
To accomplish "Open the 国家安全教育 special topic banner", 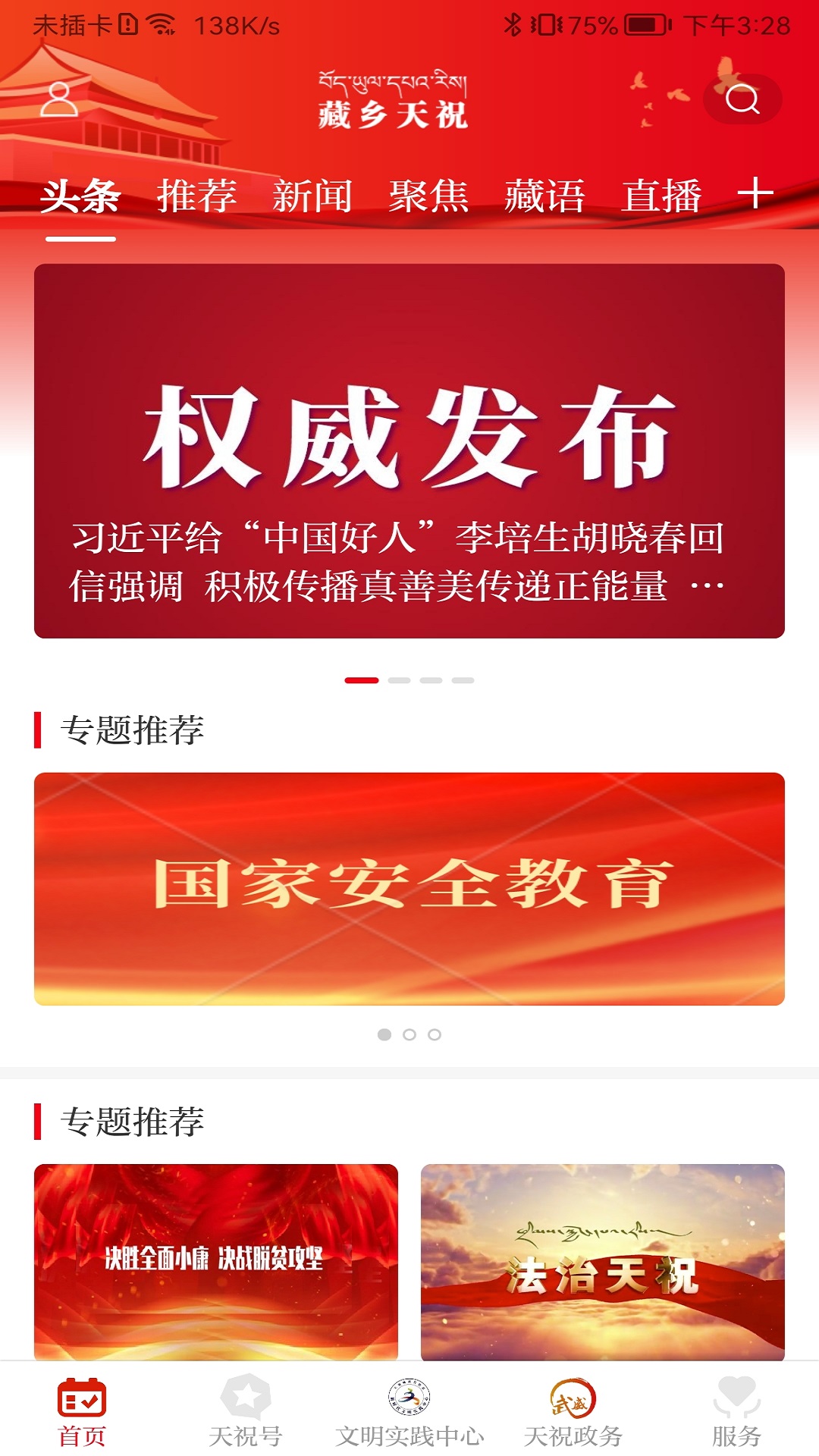I will click(x=409, y=886).
